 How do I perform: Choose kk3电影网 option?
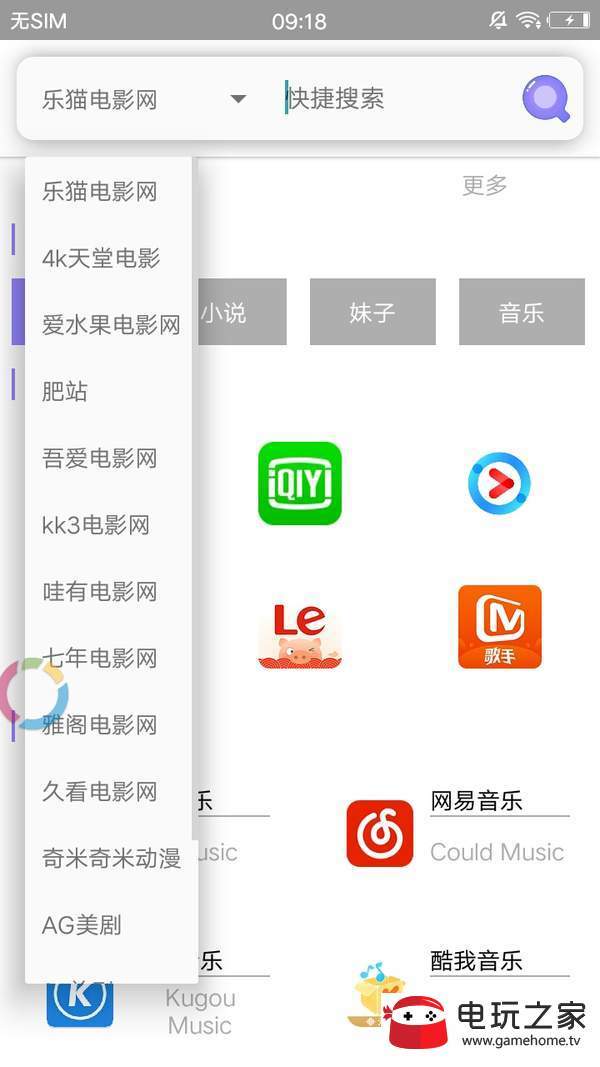click(x=96, y=525)
